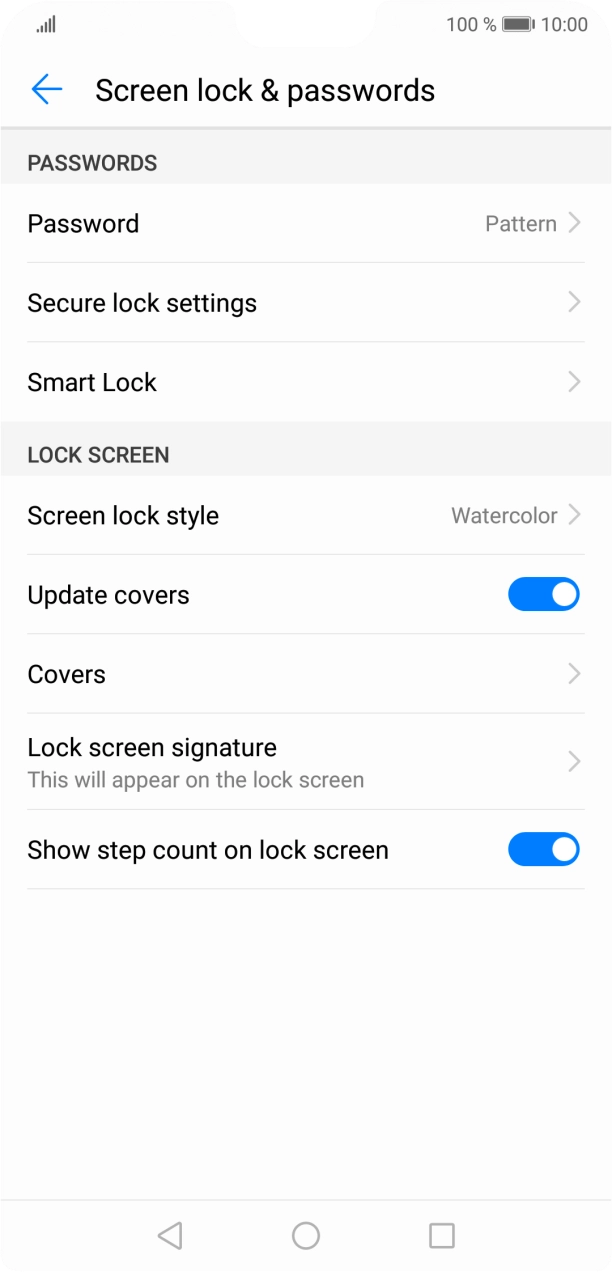
Task: Open Smart Lock
Action: click(306, 382)
